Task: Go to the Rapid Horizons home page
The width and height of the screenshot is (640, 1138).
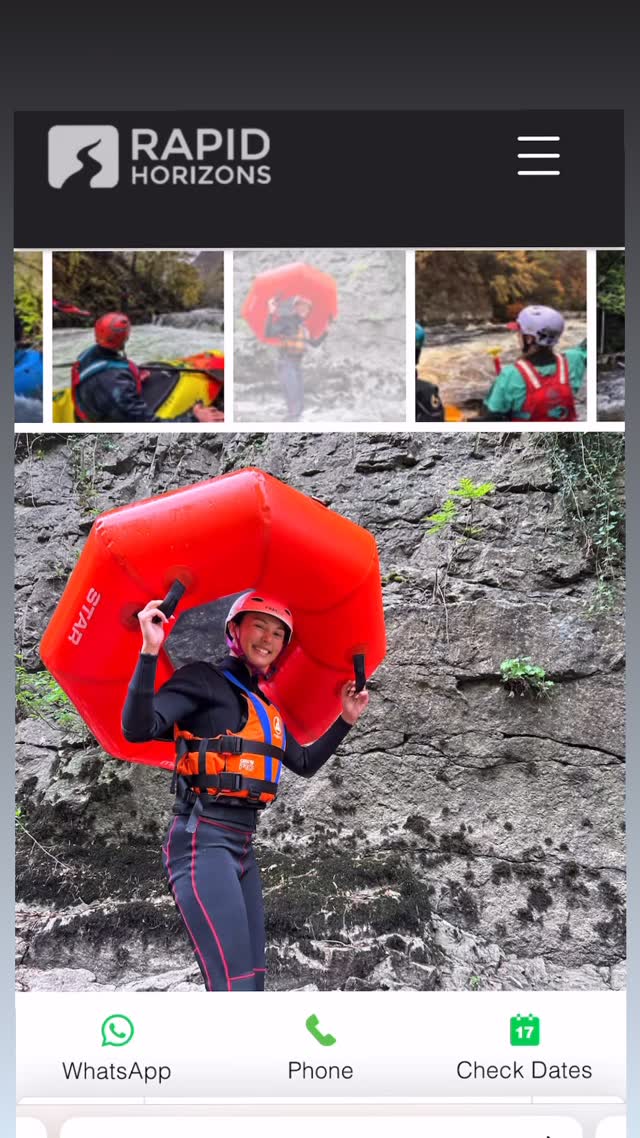Action: click(x=160, y=157)
